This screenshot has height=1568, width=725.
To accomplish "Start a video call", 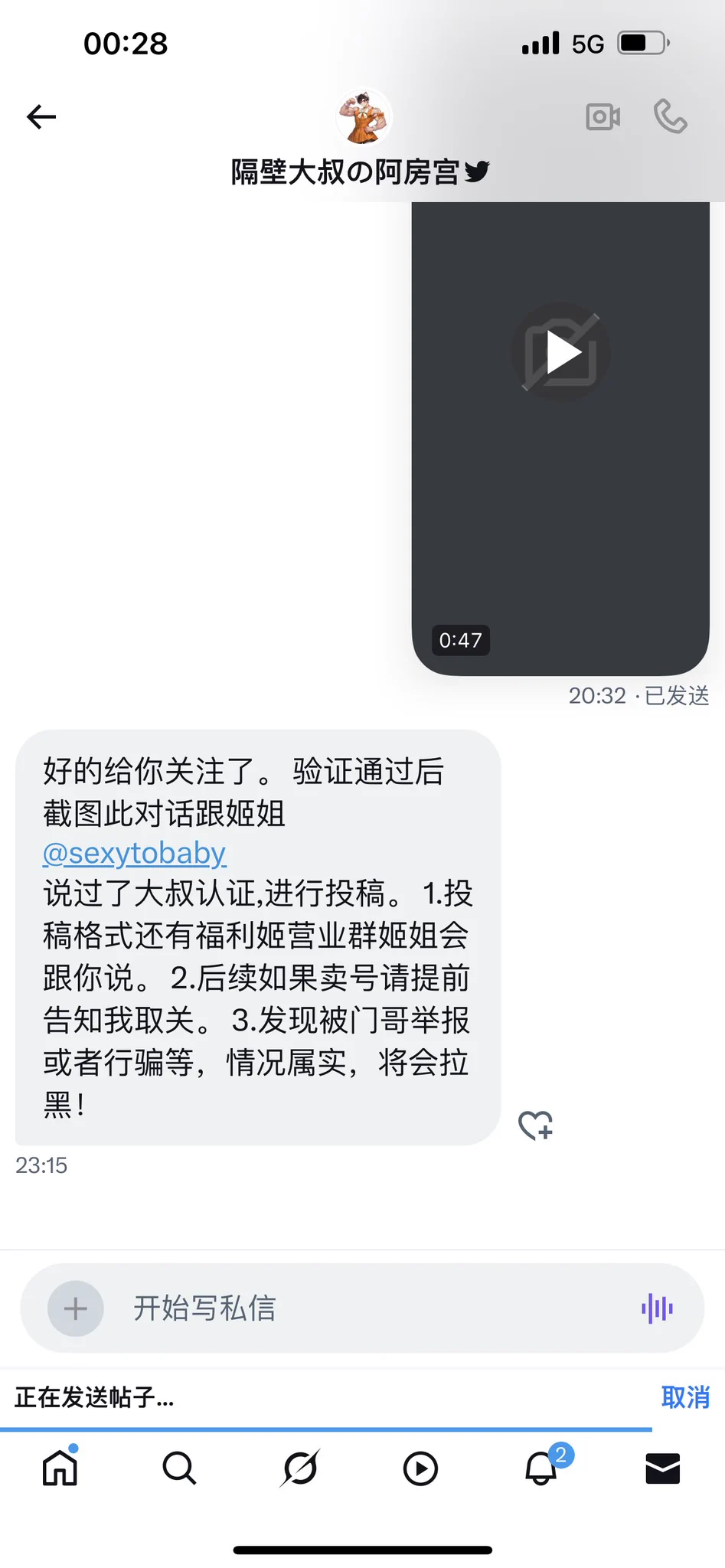I will point(603,116).
